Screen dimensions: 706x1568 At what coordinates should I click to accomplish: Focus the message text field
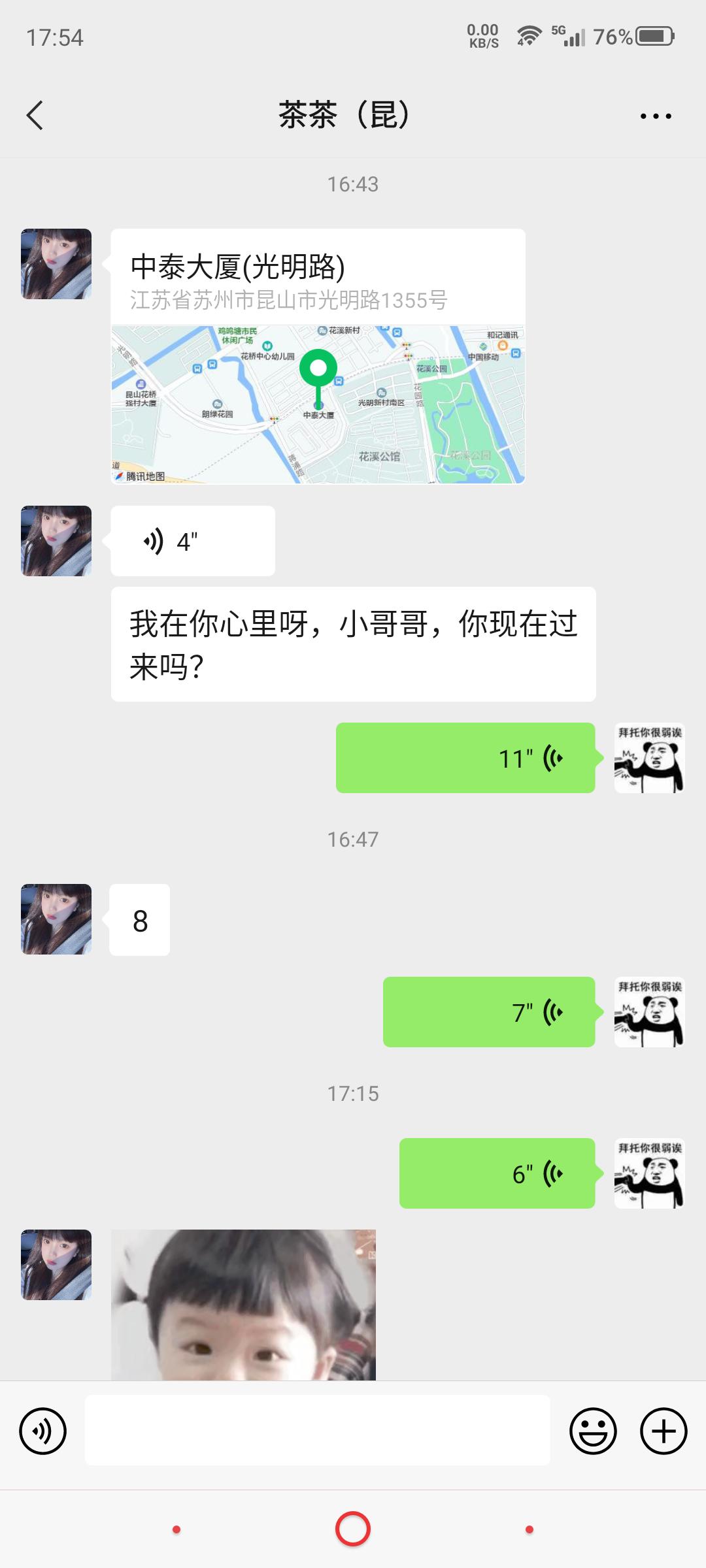point(318,1431)
